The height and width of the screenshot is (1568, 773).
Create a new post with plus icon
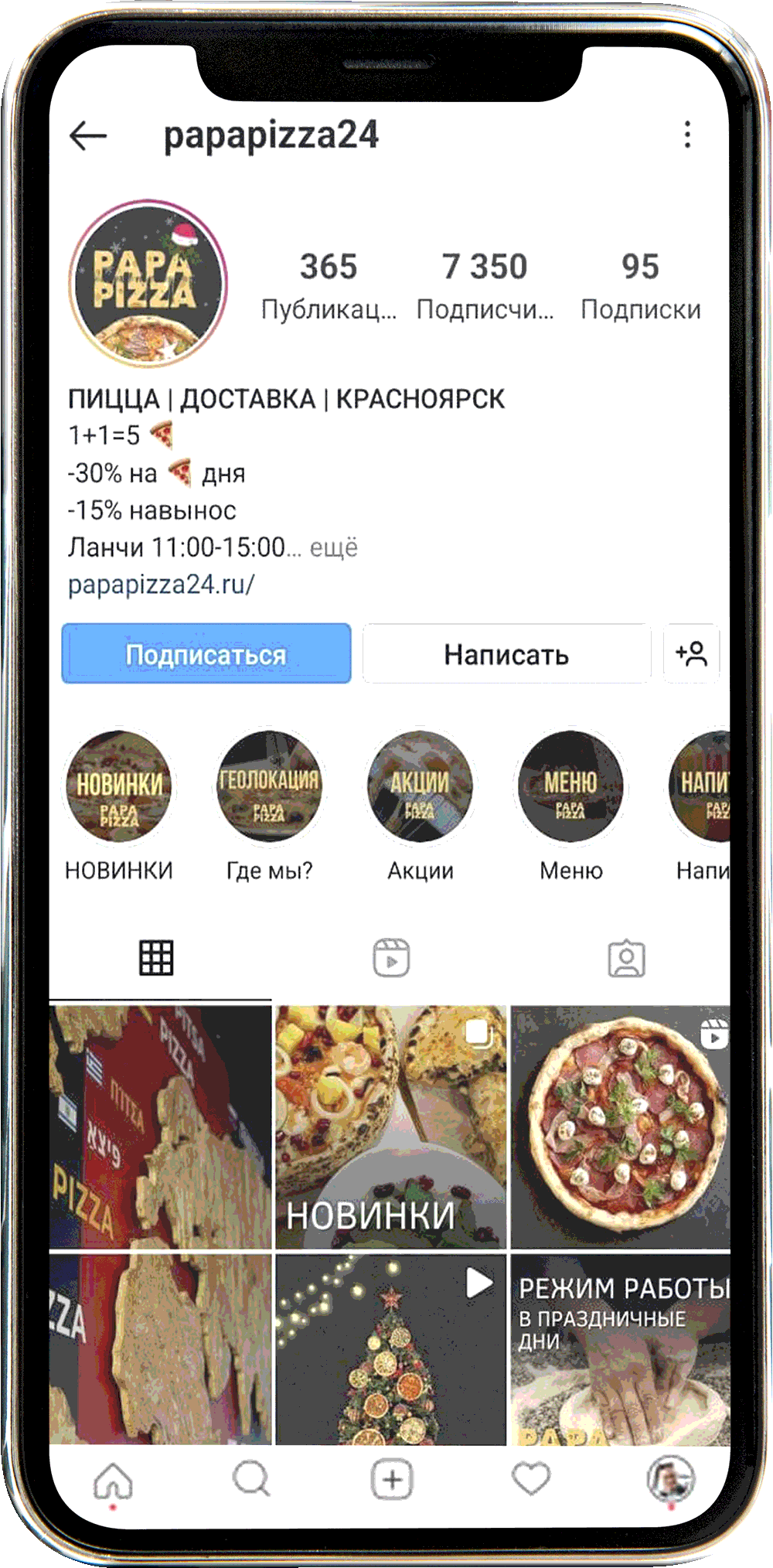[392, 1479]
